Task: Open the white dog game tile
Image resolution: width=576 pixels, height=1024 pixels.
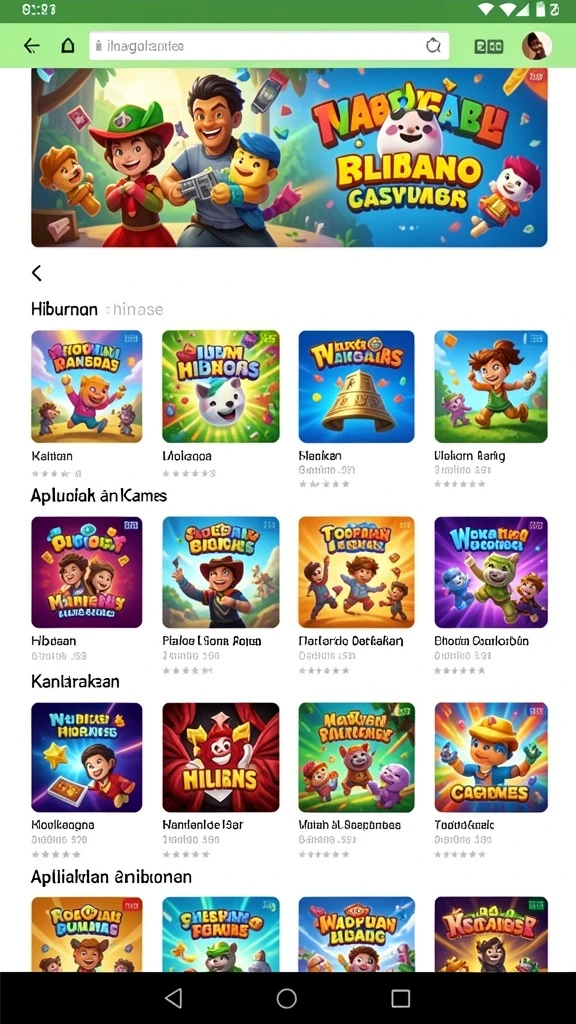Action: point(221,387)
